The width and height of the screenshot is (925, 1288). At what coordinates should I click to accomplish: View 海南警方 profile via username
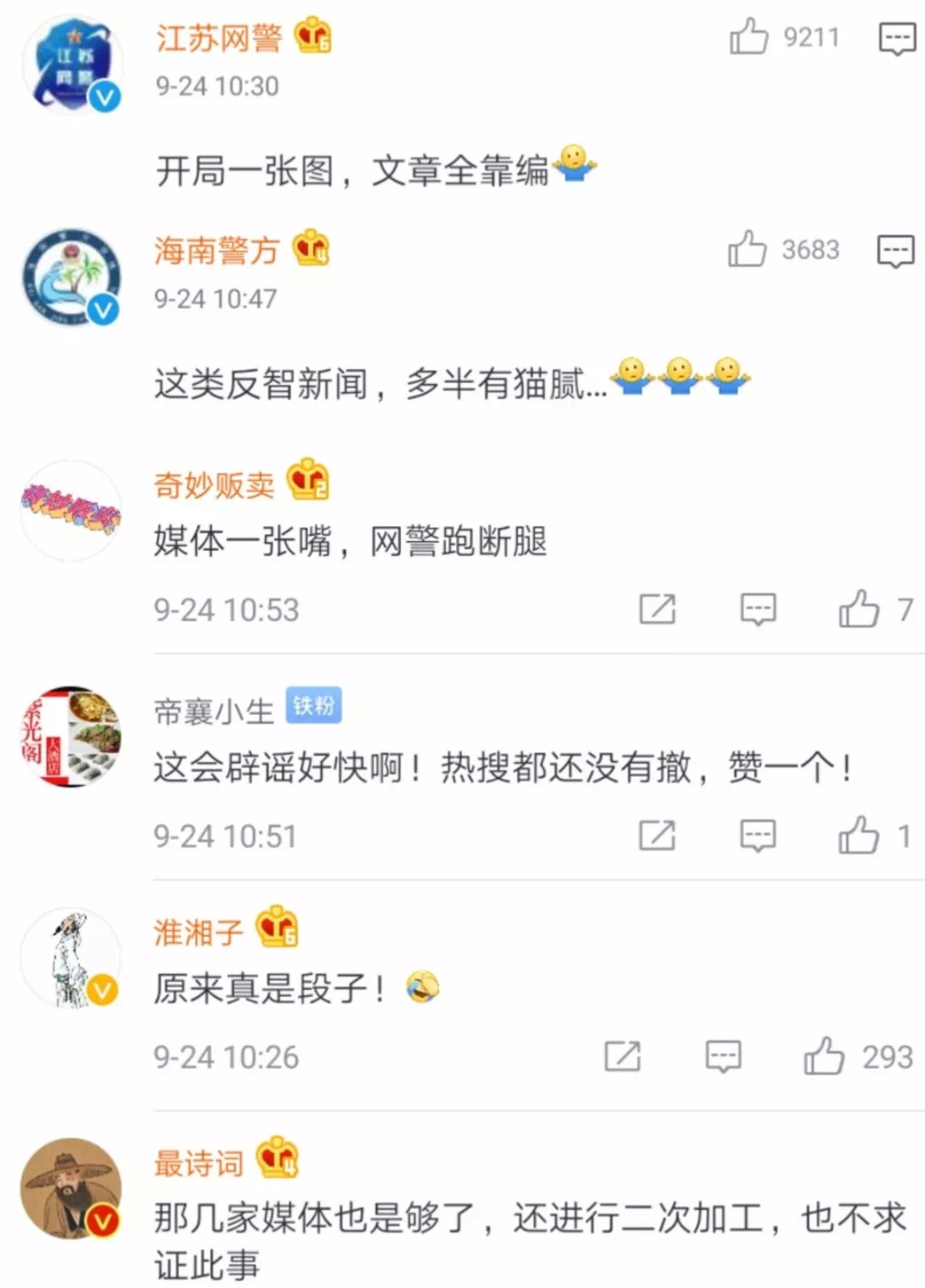pyautogui.click(x=216, y=251)
